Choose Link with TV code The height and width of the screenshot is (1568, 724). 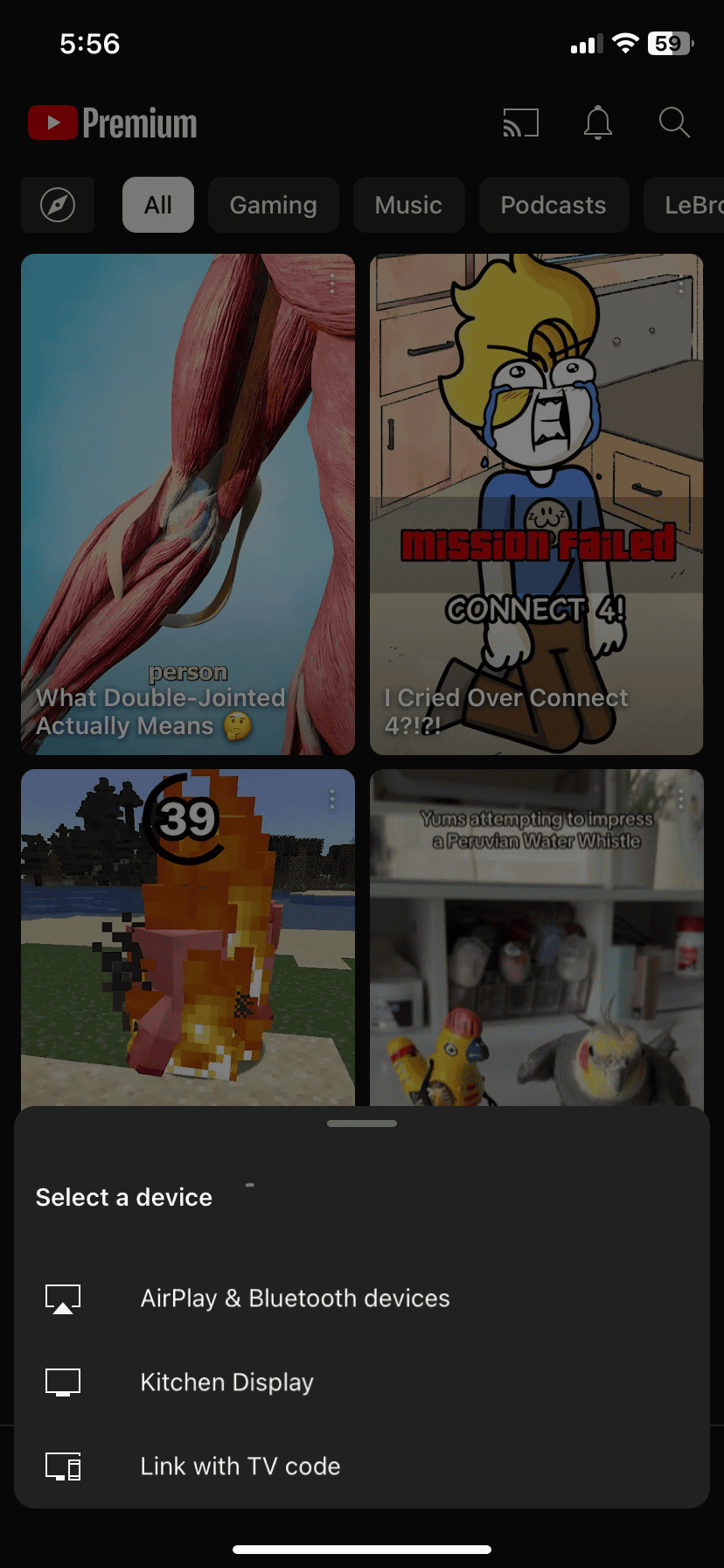coord(240,1466)
